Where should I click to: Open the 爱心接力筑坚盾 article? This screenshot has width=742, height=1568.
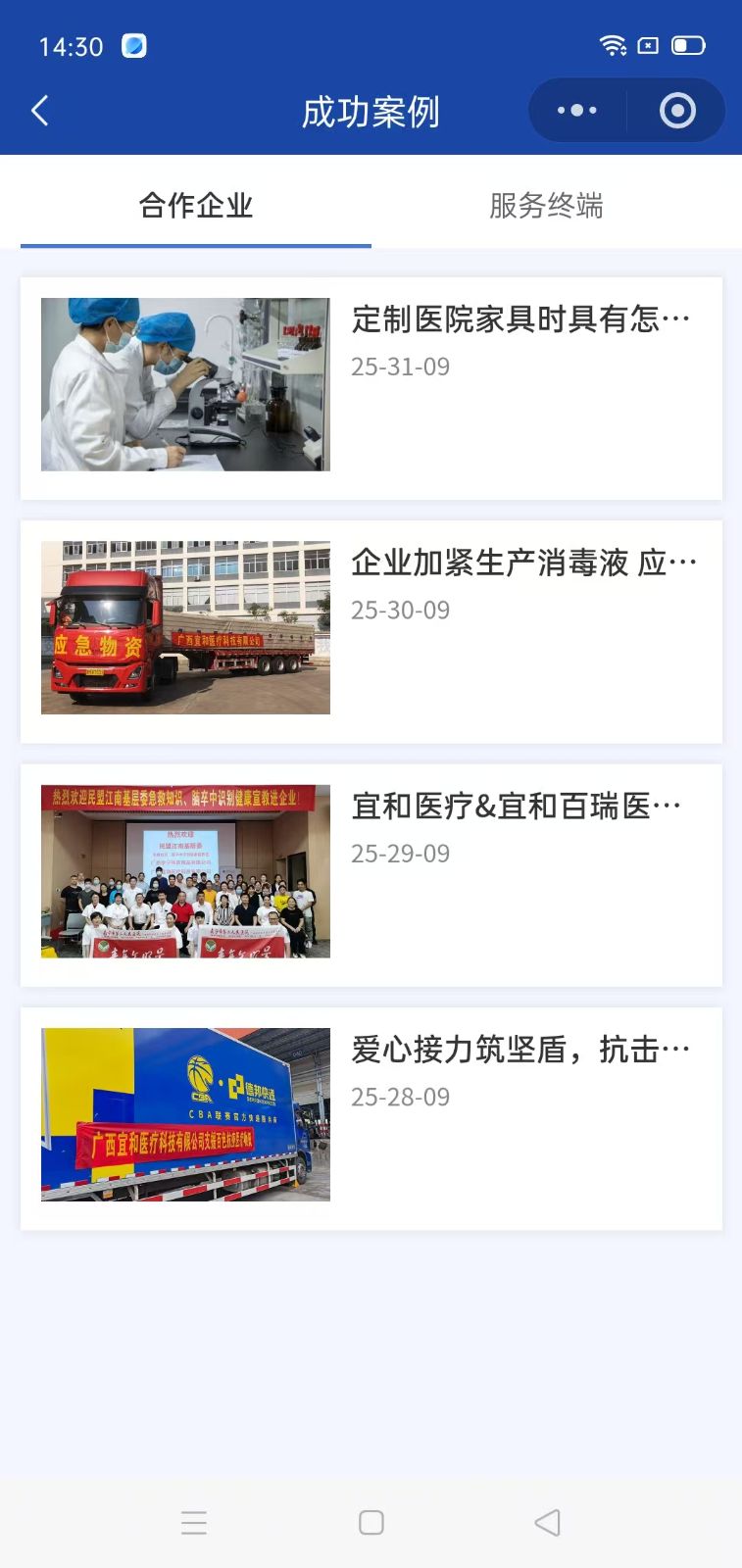(371, 1118)
